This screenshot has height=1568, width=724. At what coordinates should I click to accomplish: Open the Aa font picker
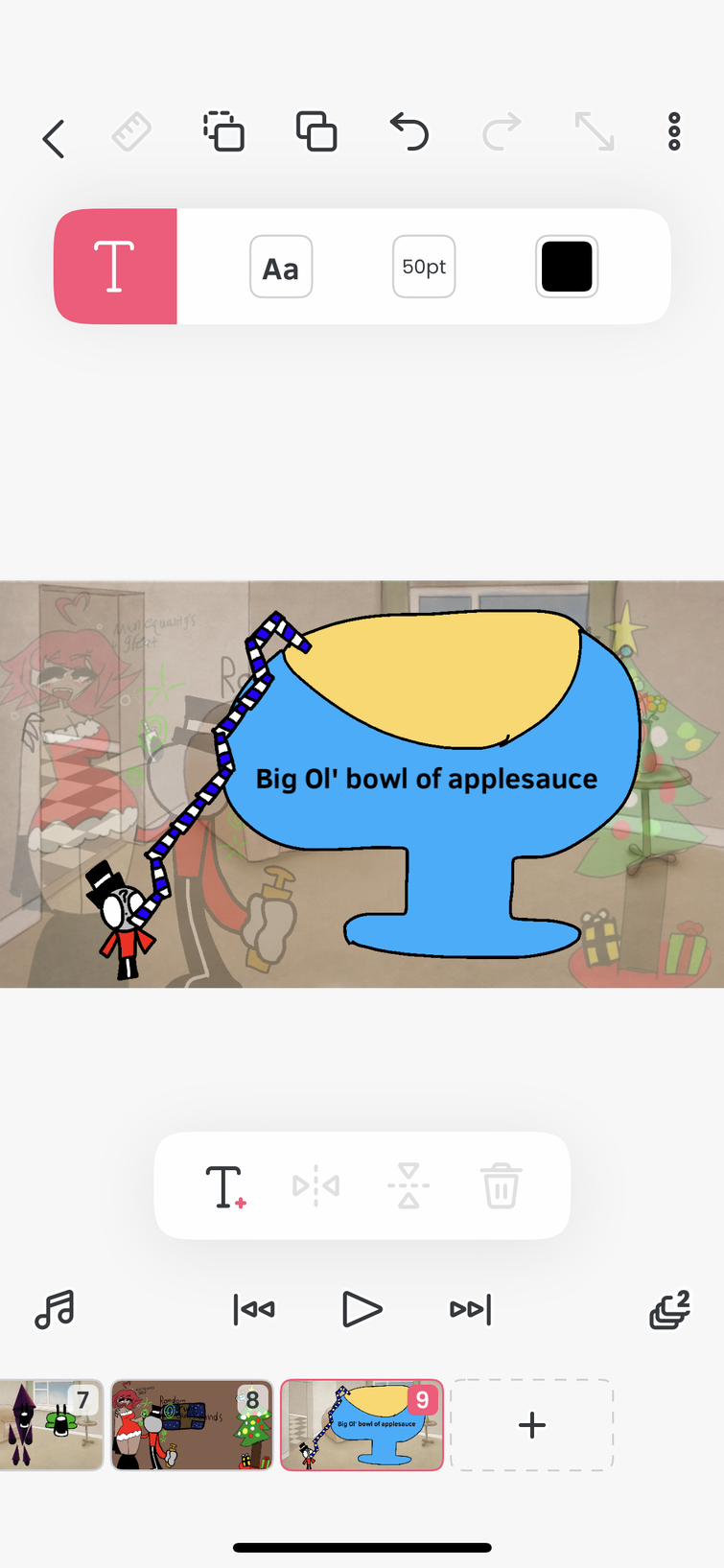click(281, 267)
